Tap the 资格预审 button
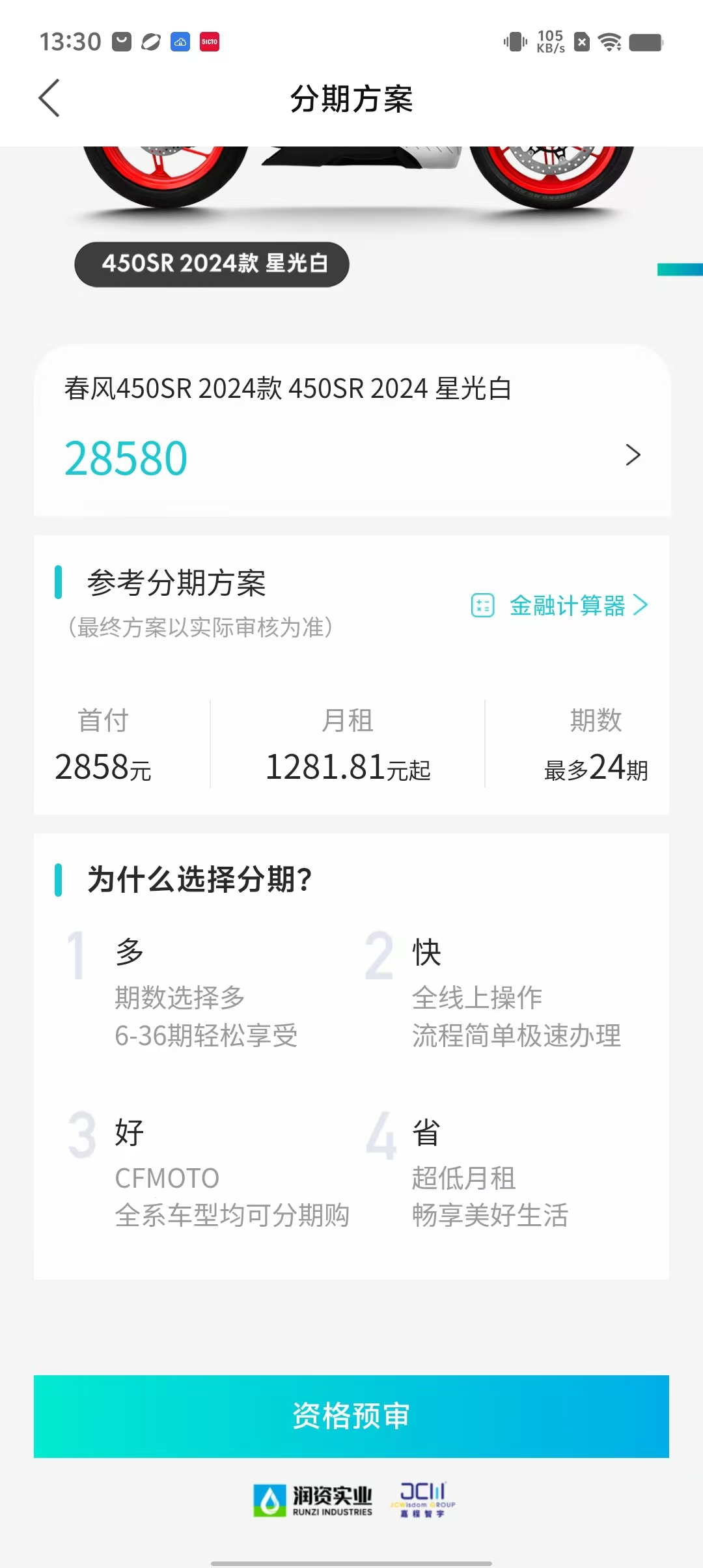The width and height of the screenshot is (703, 1568). click(351, 1416)
